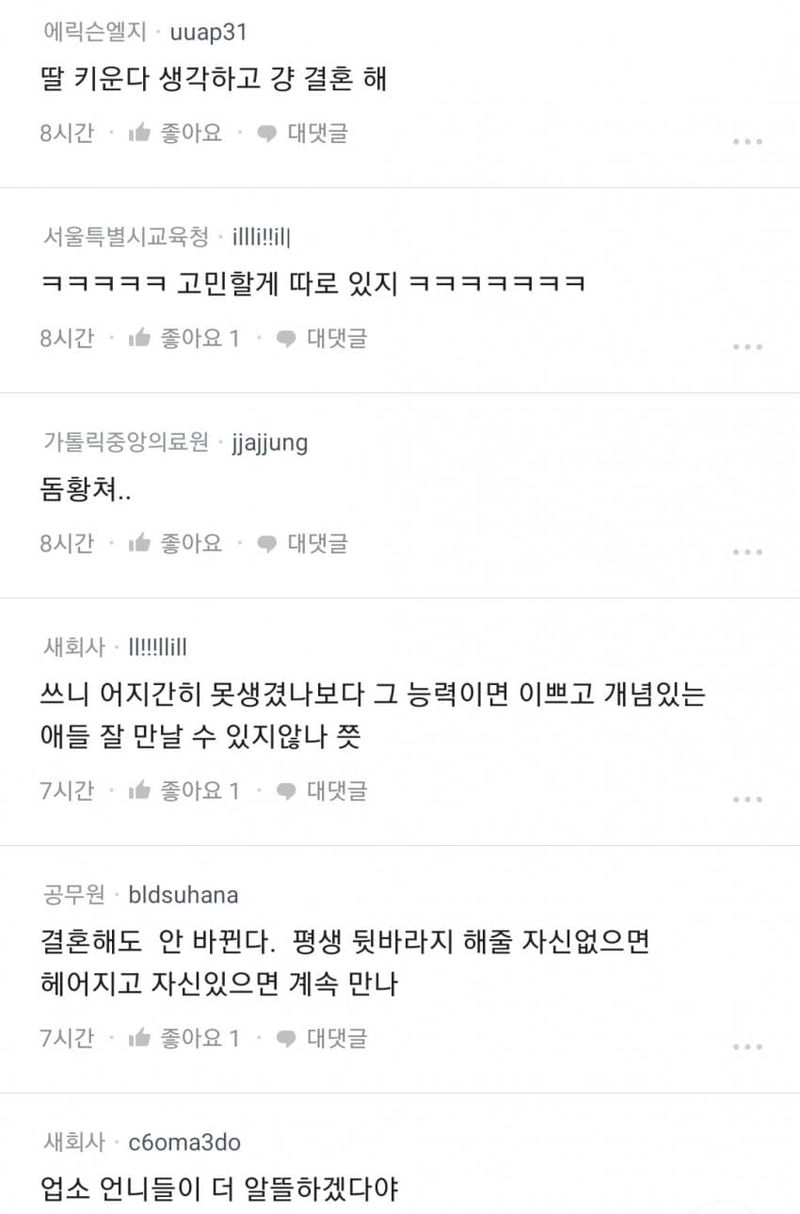This screenshot has height=1214, width=800.
Task: Like the comment by uuap31
Action: pos(175,133)
